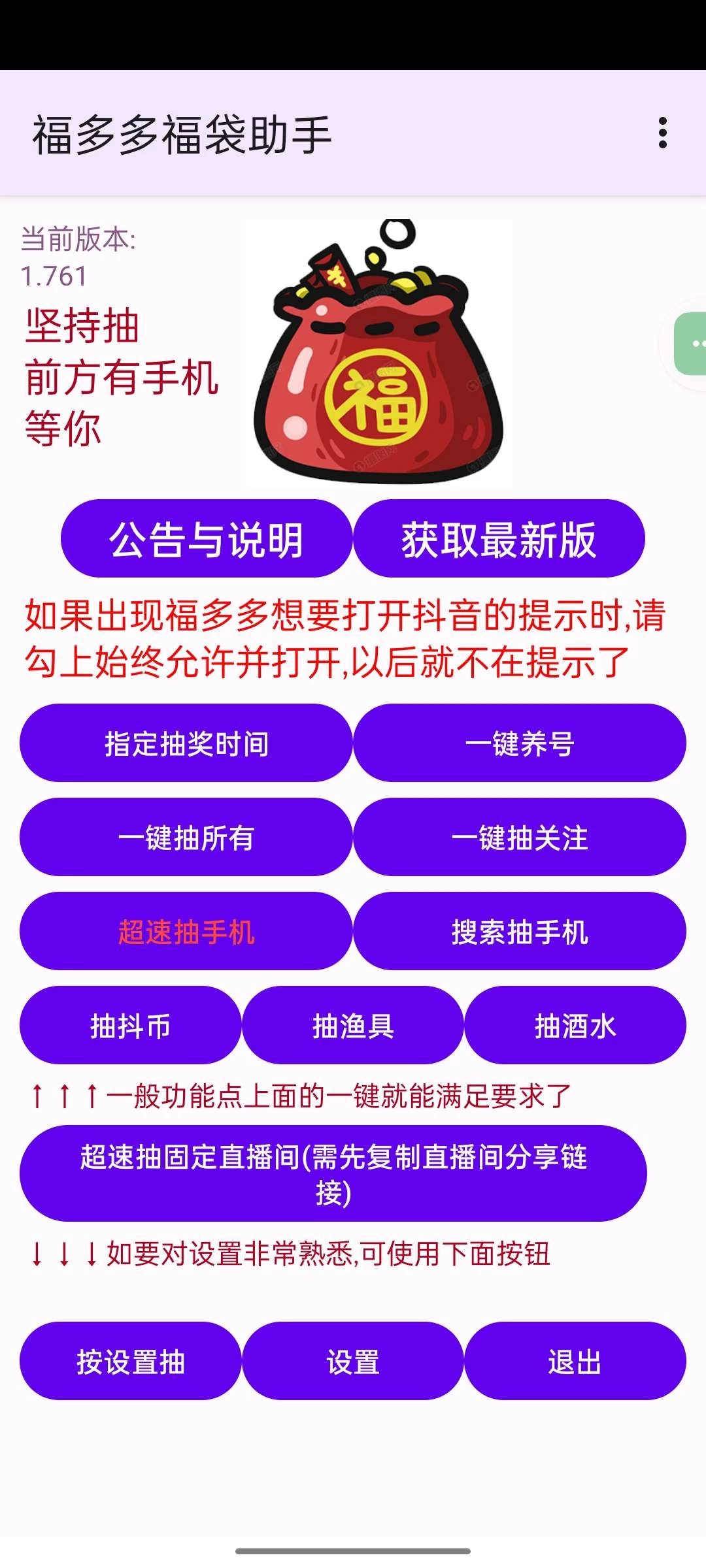The image size is (706, 1568).
Task: Tap 一键抽所有 button
Action: point(186,838)
